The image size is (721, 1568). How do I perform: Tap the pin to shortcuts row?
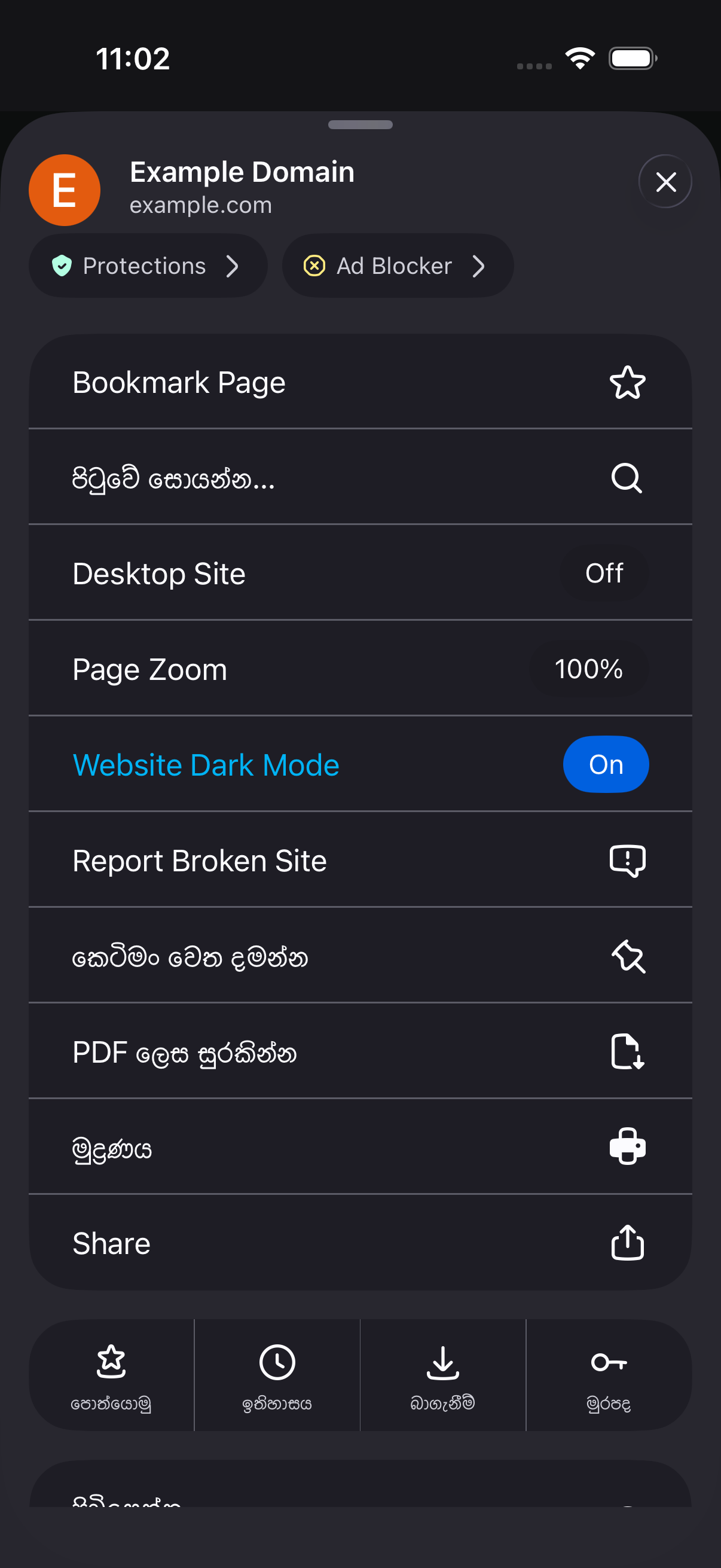click(360, 956)
